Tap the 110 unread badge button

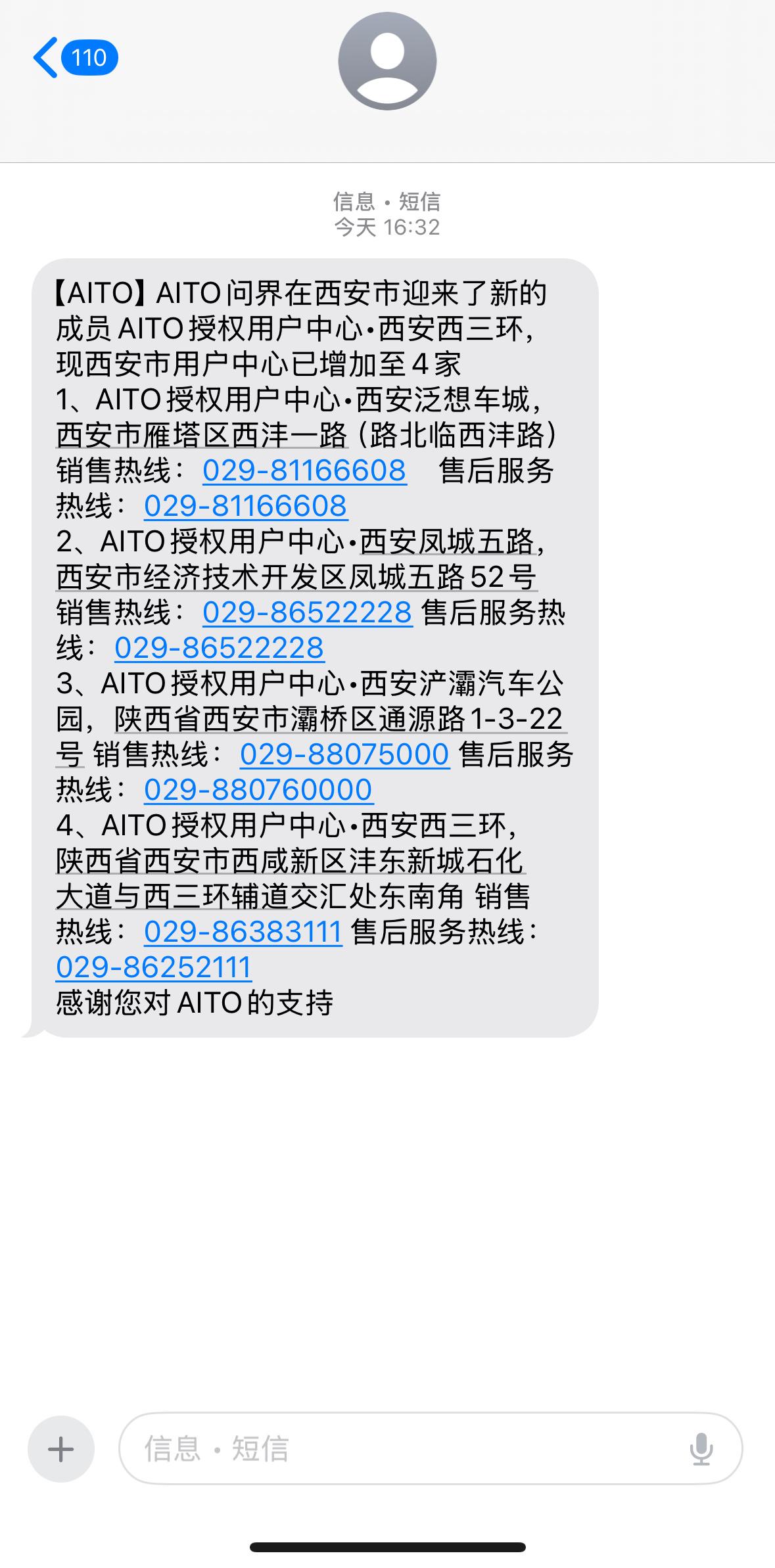tap(89, 58)
